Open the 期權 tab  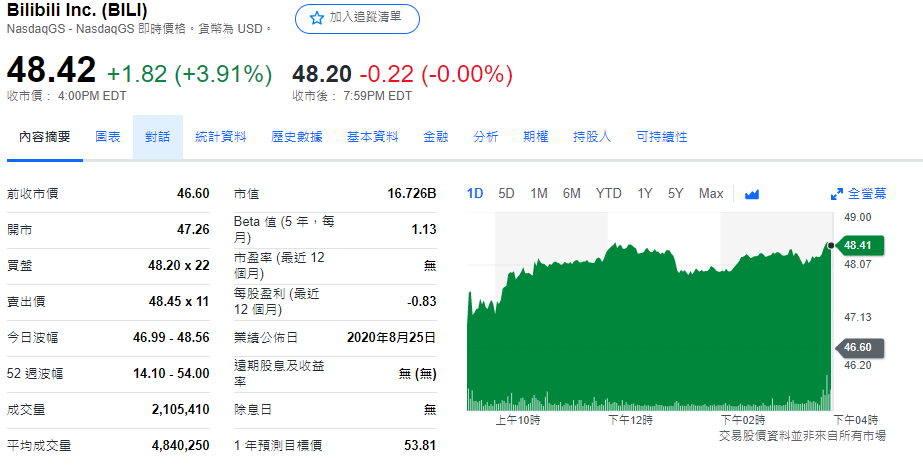535,137
